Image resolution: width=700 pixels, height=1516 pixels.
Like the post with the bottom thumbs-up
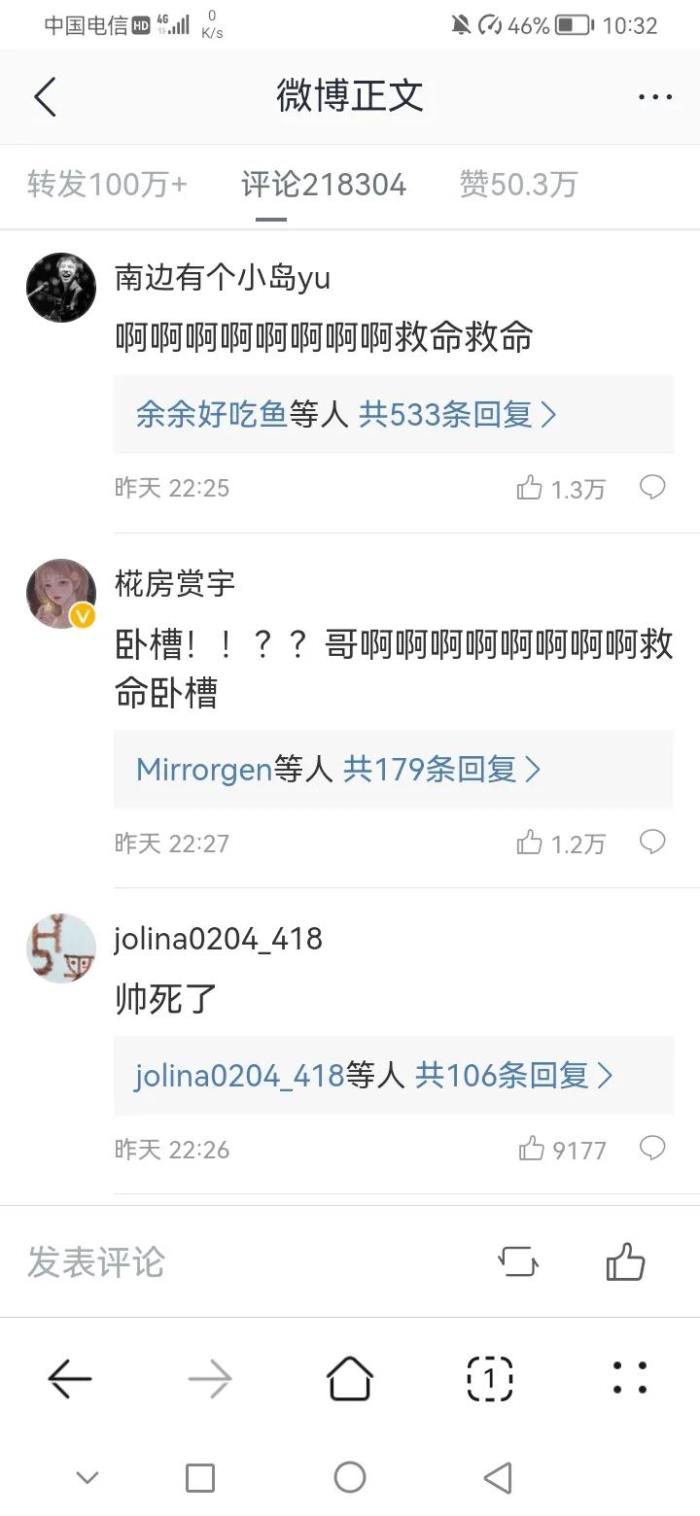[626, 1262]
